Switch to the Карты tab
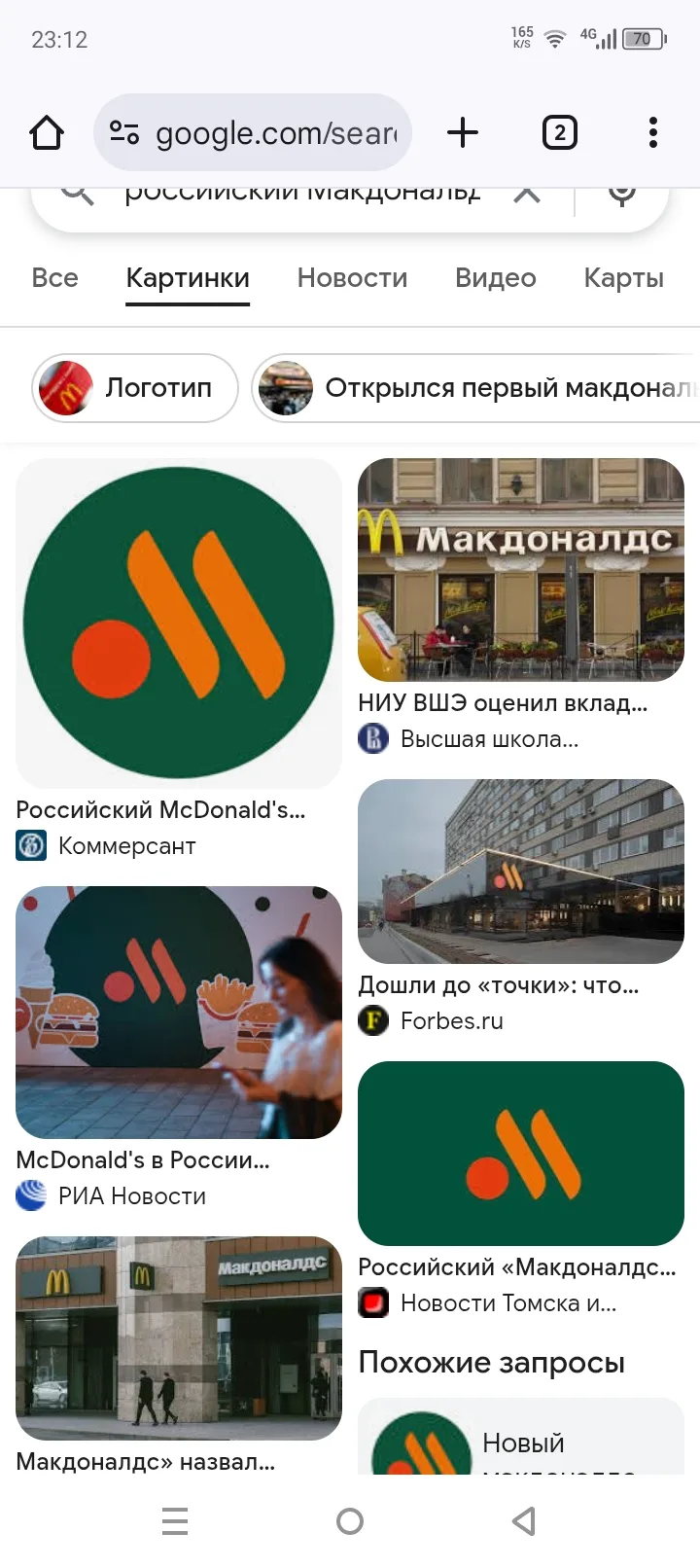700x1568 pixels. (624, 278)
